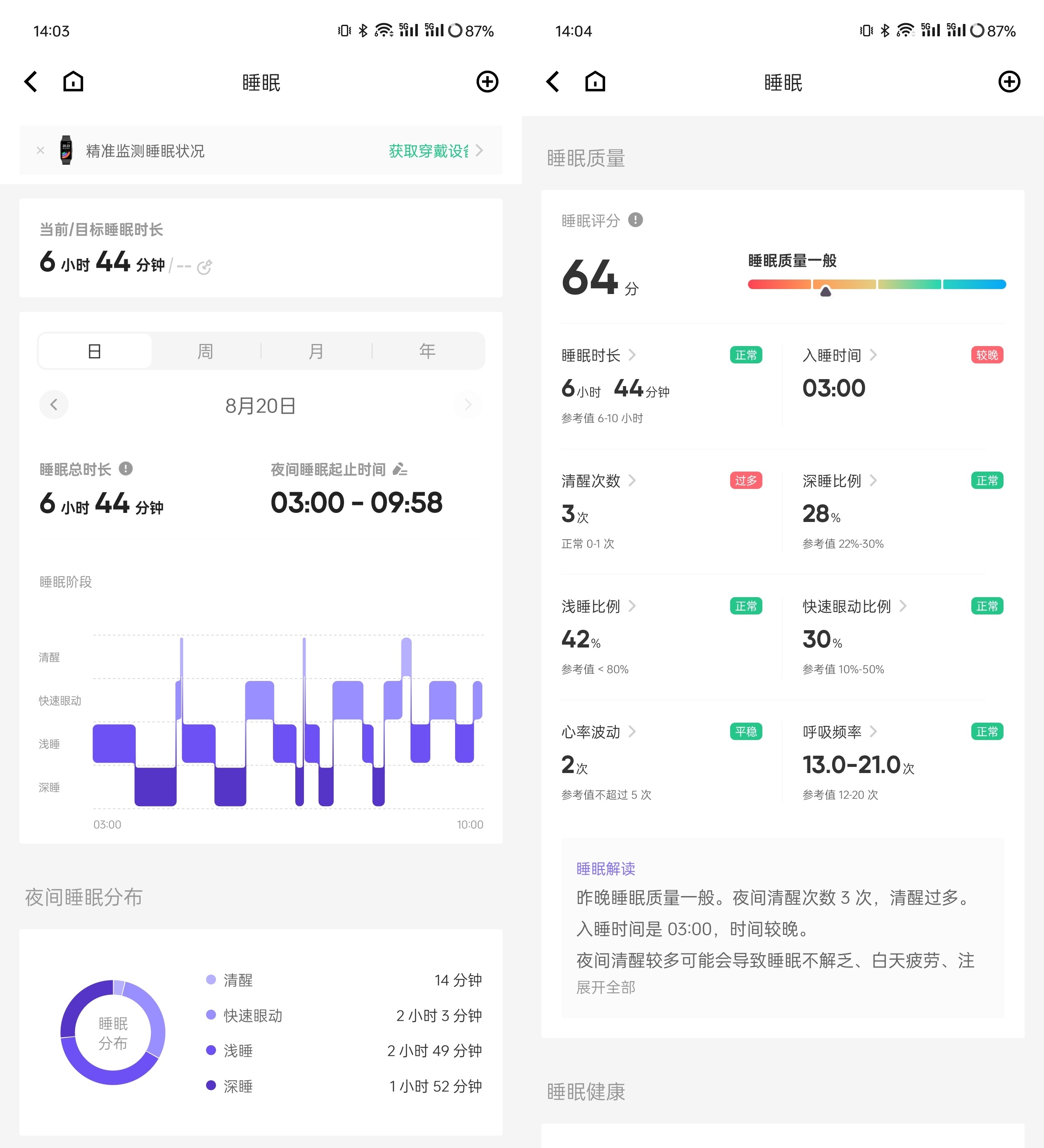Edit the target sleep duration

[x=204, y=267]
